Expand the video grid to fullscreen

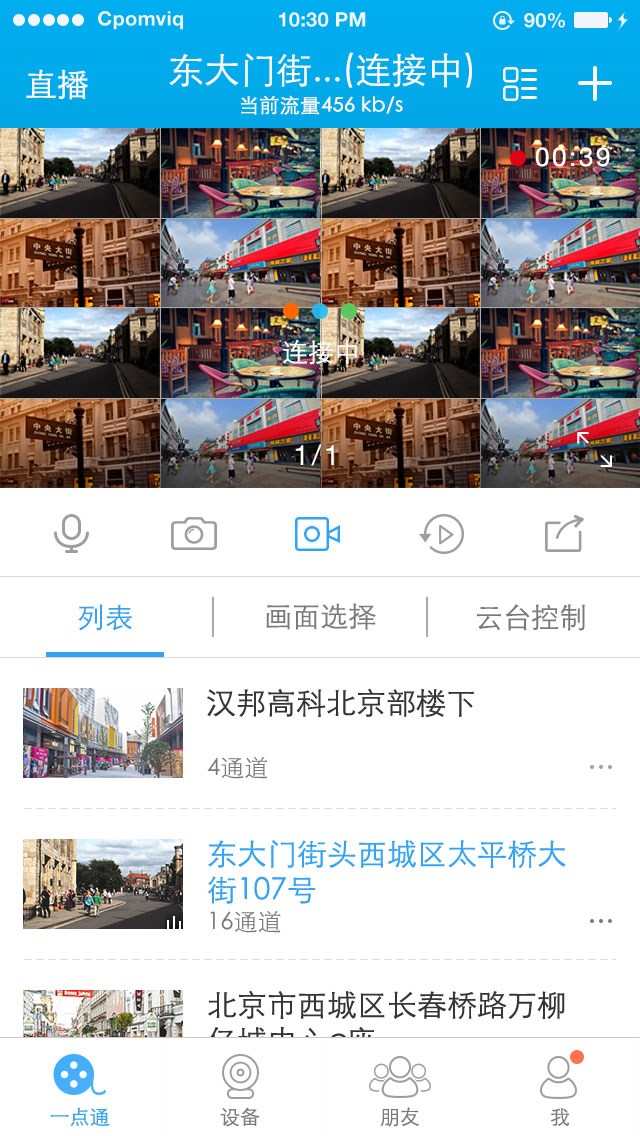(595, 449)
